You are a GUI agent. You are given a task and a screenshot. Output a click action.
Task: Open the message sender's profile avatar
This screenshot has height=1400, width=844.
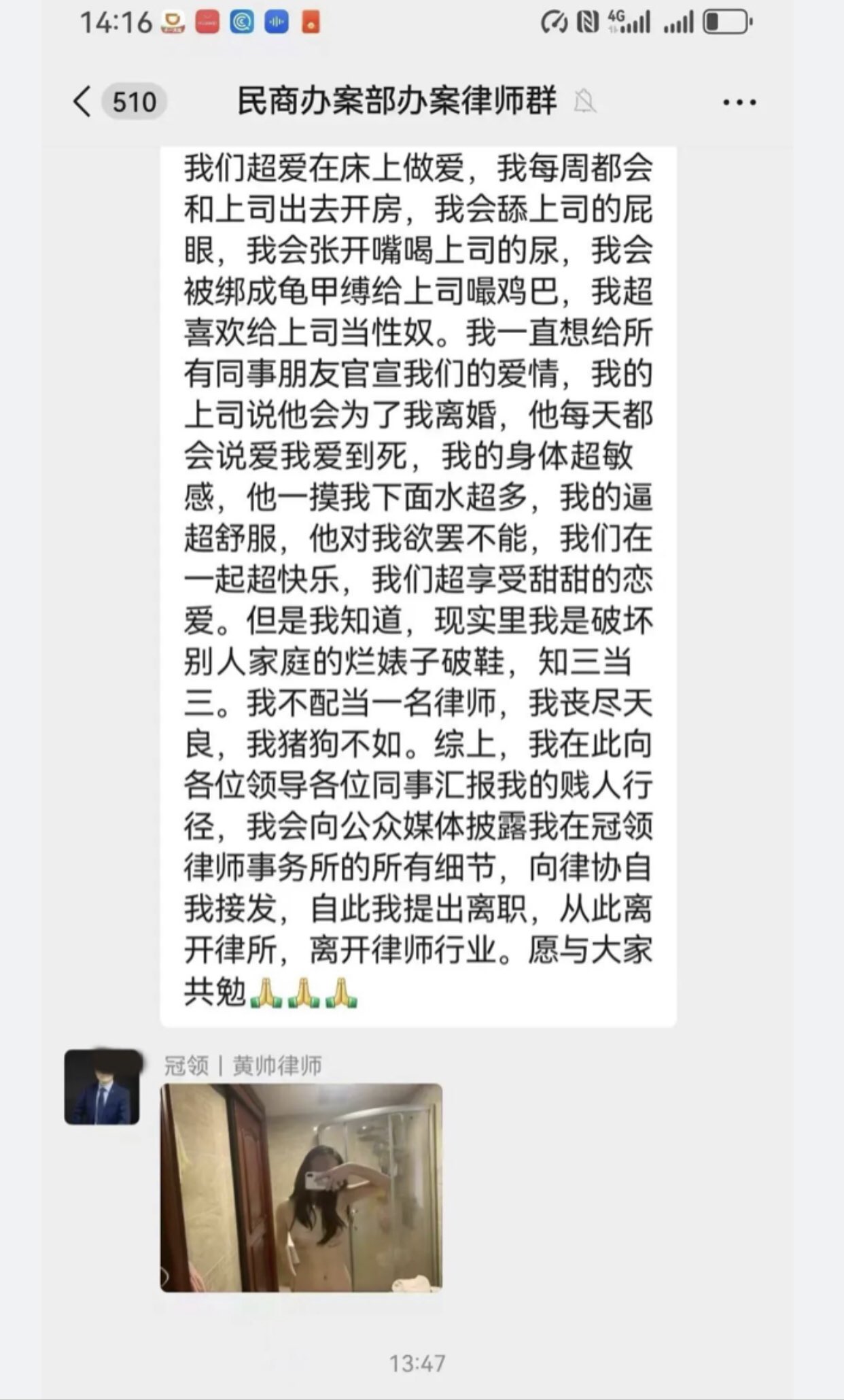(102, 1087)
